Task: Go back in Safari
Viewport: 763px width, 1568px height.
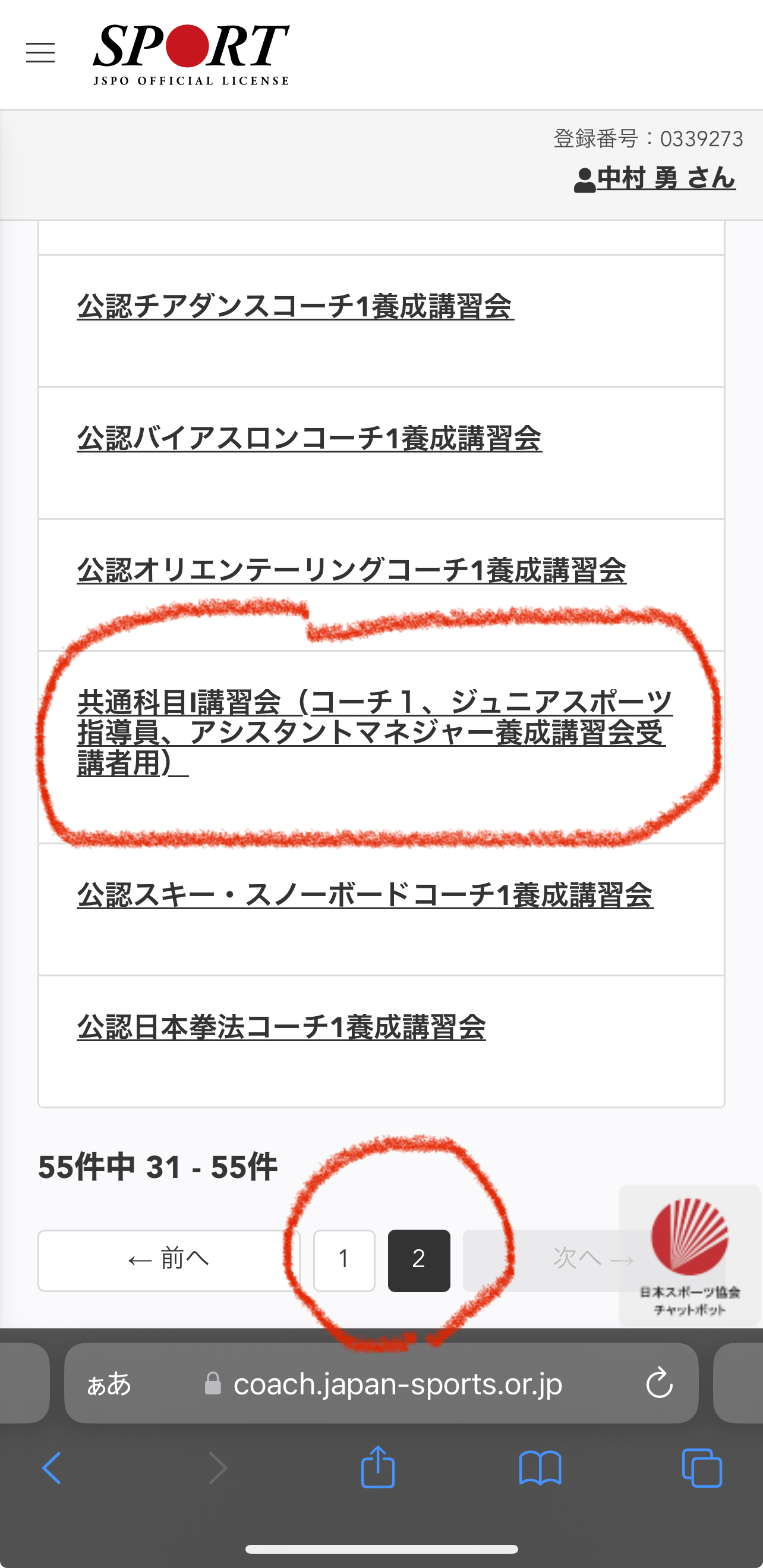Action: tap(52, 1468)
